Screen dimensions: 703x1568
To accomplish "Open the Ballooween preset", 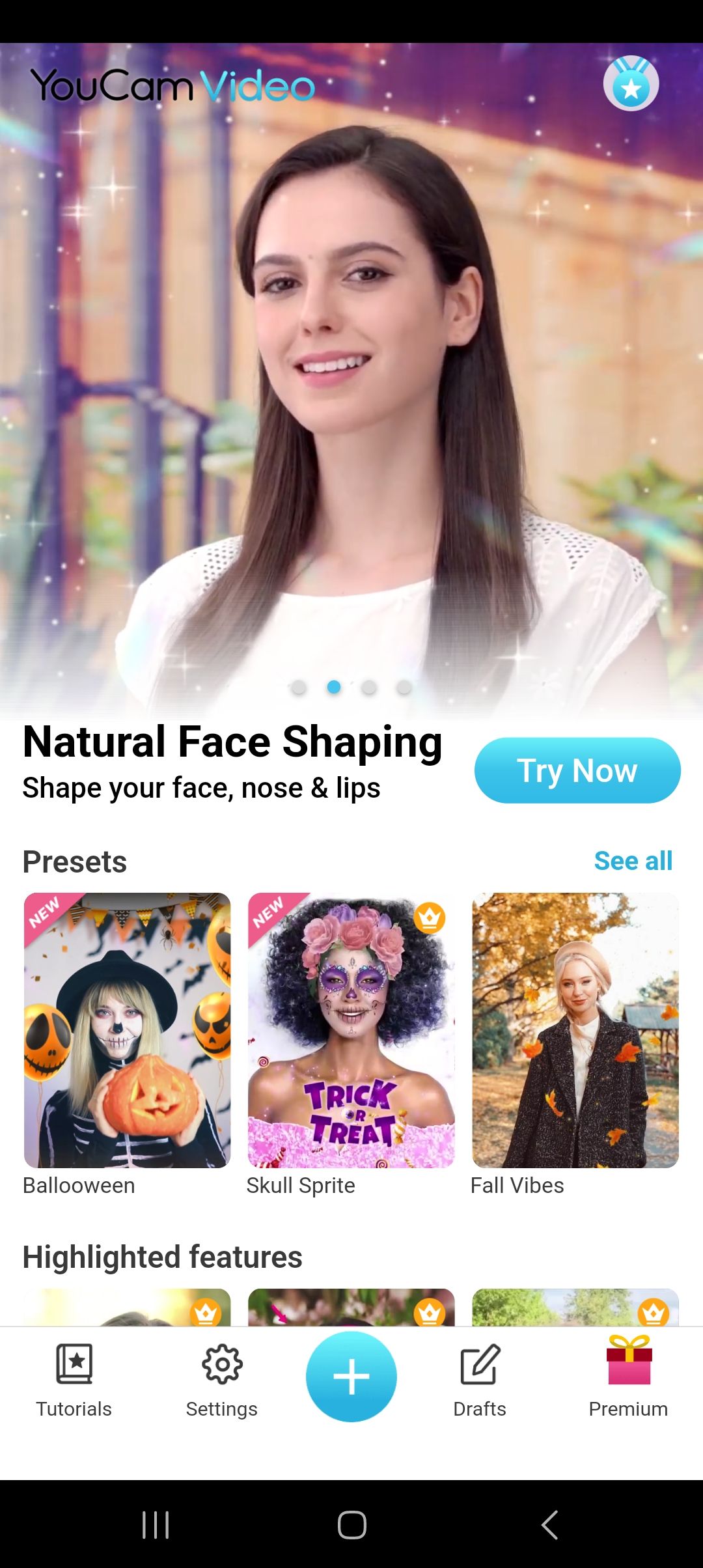I will point(127,1030).
